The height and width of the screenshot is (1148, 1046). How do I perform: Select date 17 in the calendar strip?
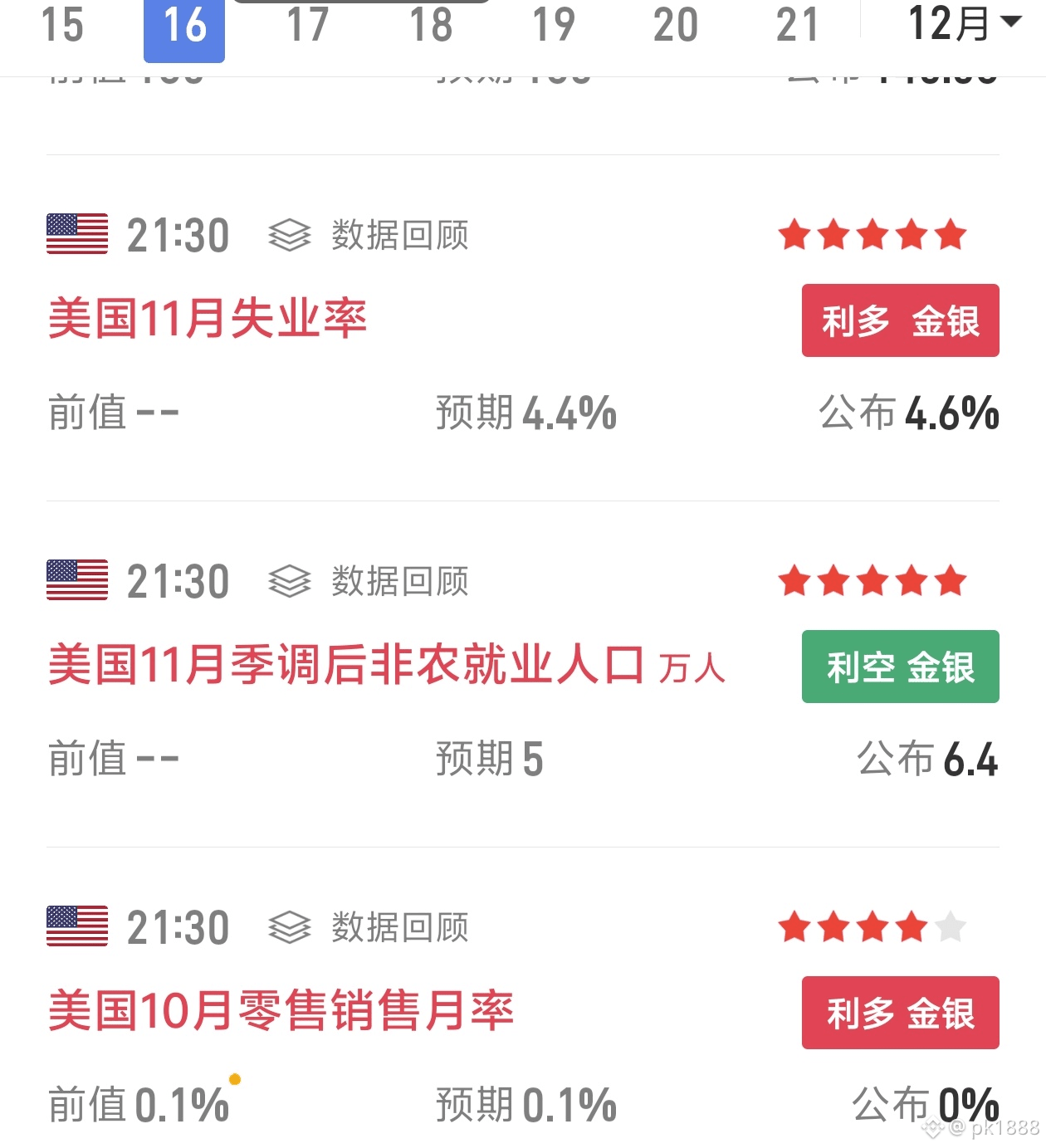(x=307, y=25)
